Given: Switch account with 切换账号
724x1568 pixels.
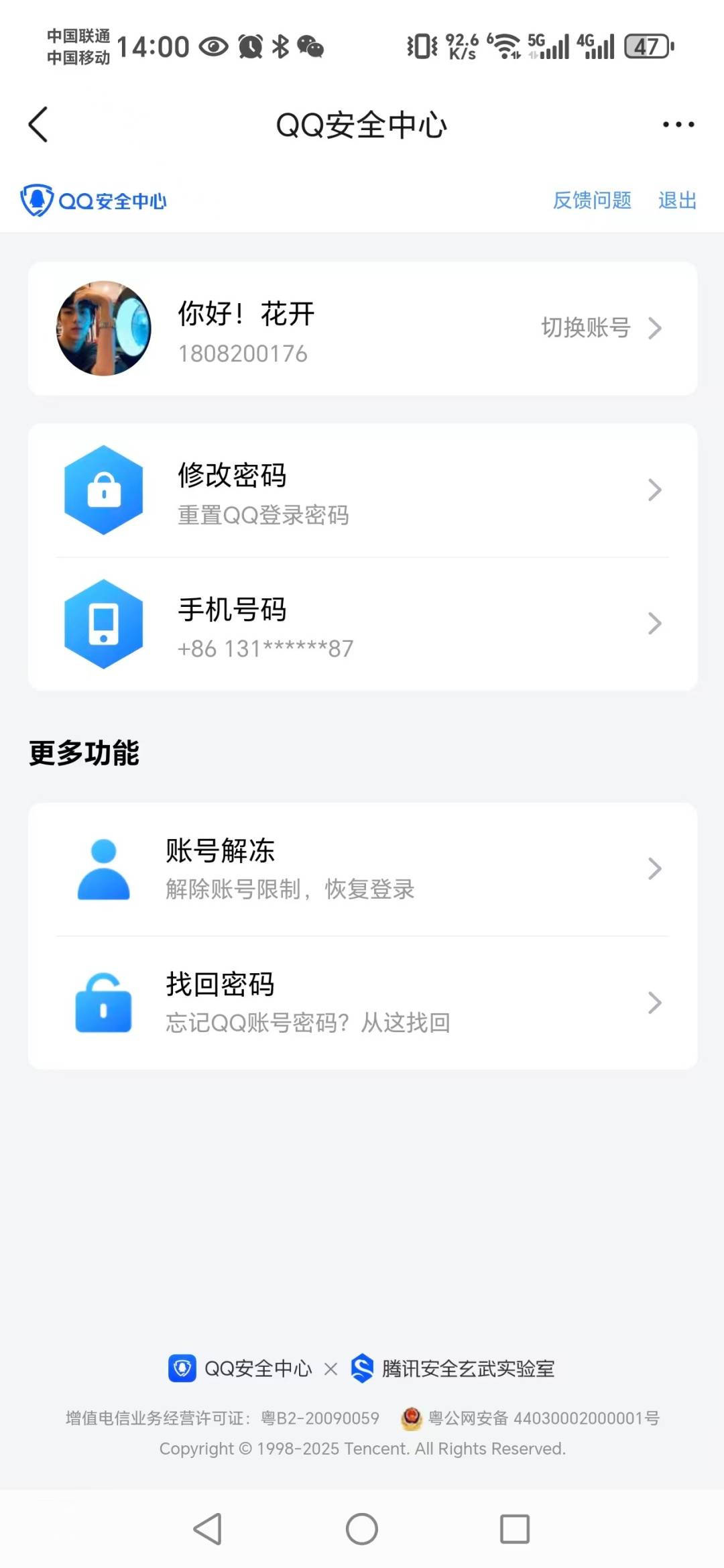Looking at the screenshot, I should pos(600,328).
